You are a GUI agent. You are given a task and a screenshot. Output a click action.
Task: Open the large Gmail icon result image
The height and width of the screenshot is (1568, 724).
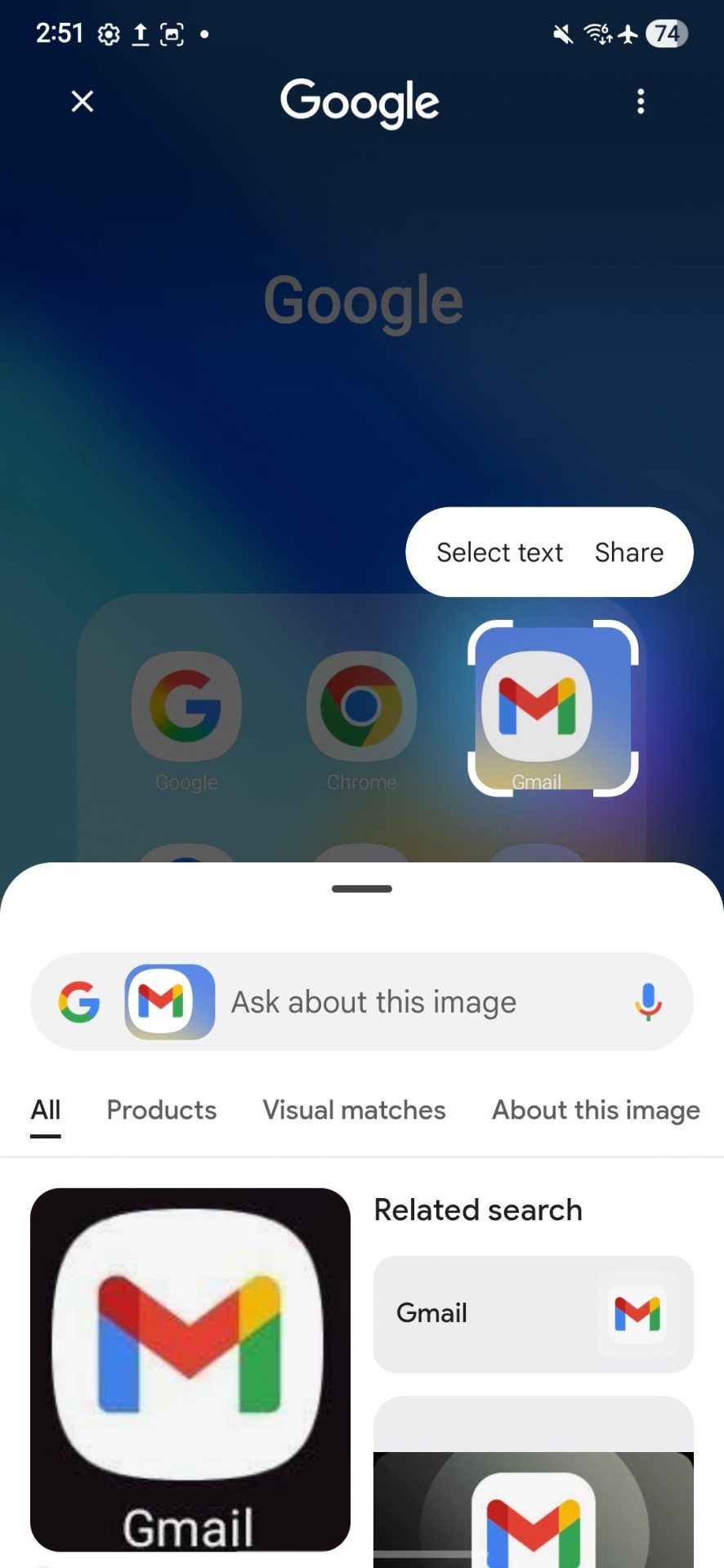[x=190, y=1369]
